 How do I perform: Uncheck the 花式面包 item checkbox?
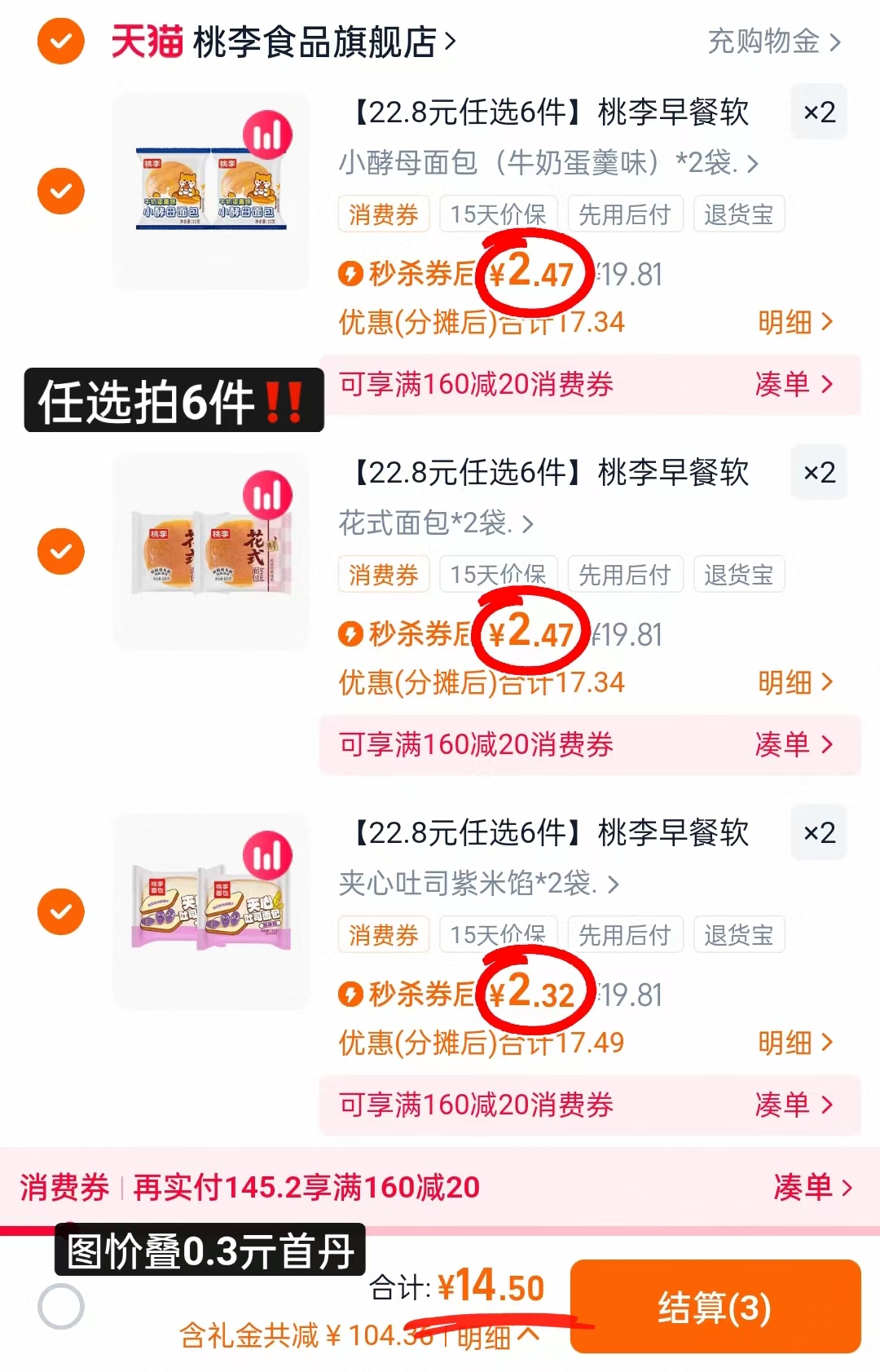tap(59, 550)
